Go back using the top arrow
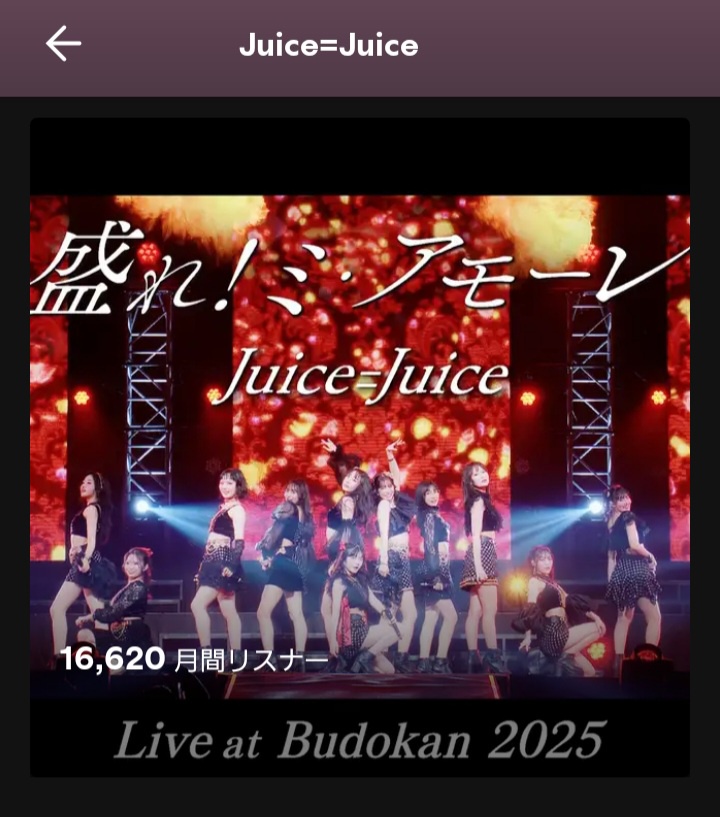720x817 pixels. pos(63,44)
